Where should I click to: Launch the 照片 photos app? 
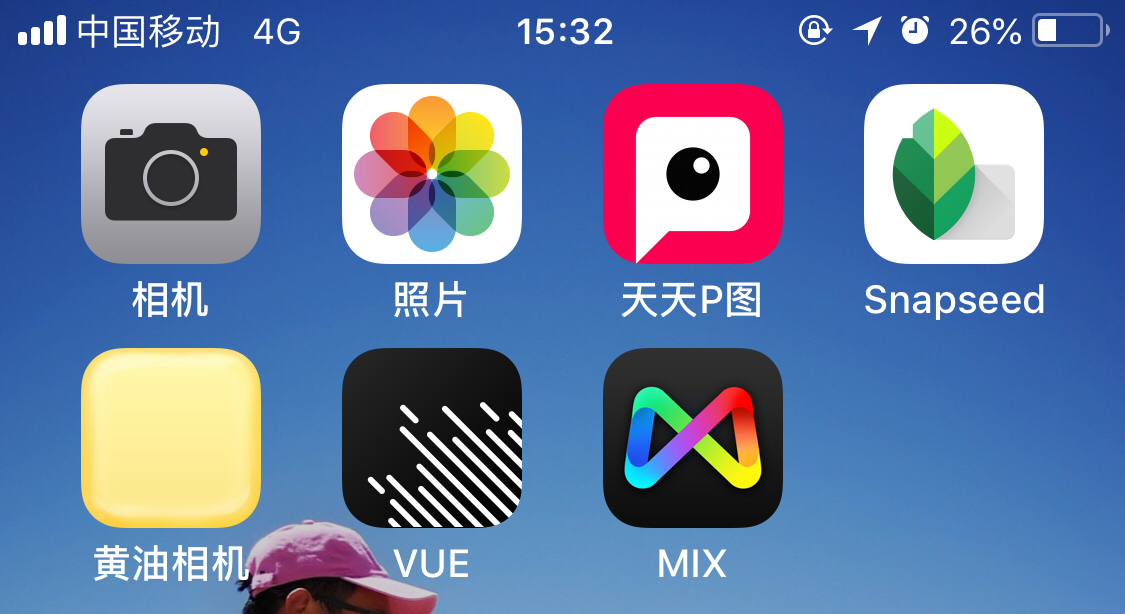point(432,174)
